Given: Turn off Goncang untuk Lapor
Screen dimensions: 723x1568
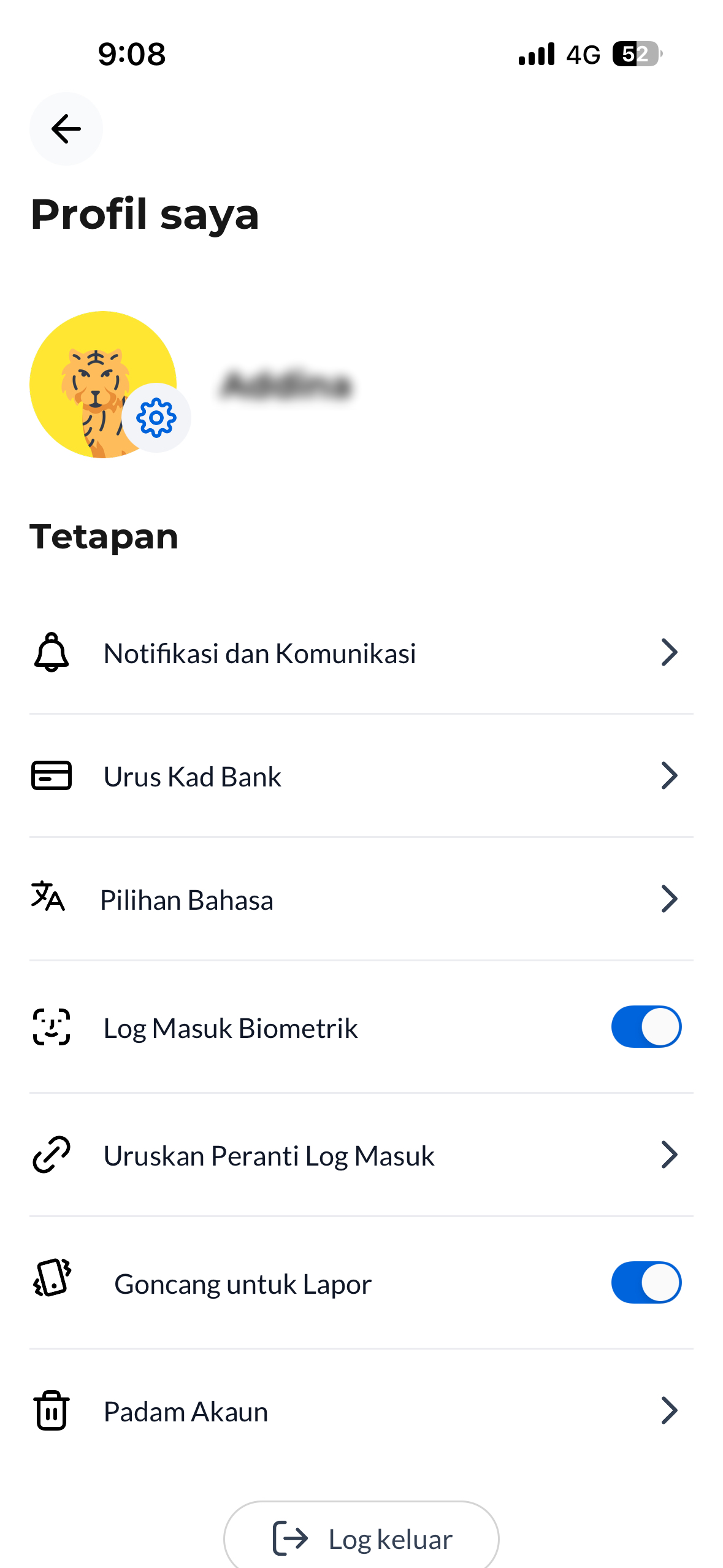Looking at the screenshot, I should pyautogui.click(x=646, y=1283).
